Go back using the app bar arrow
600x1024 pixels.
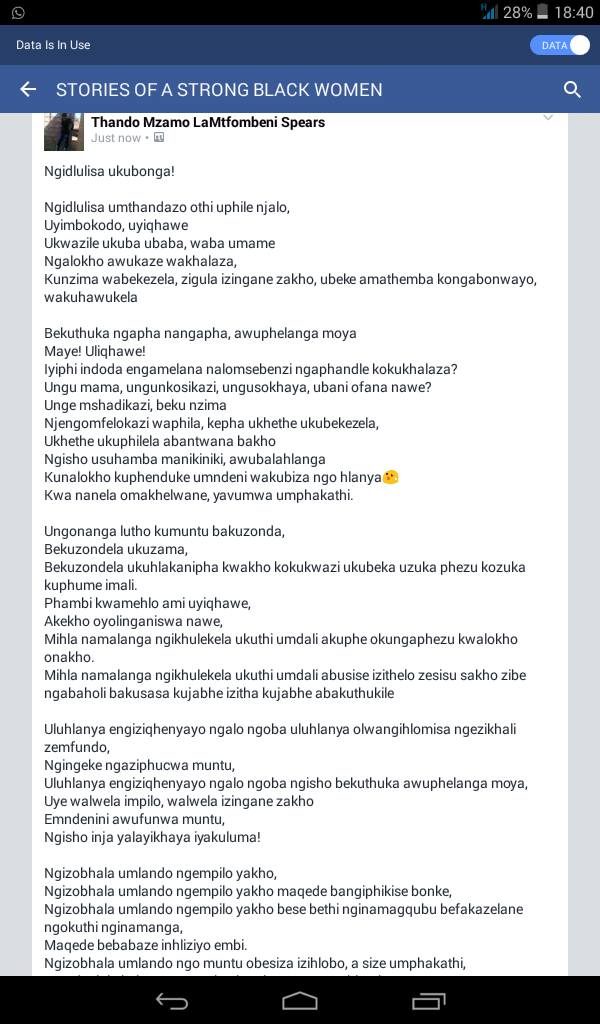(x=28, y=89)
